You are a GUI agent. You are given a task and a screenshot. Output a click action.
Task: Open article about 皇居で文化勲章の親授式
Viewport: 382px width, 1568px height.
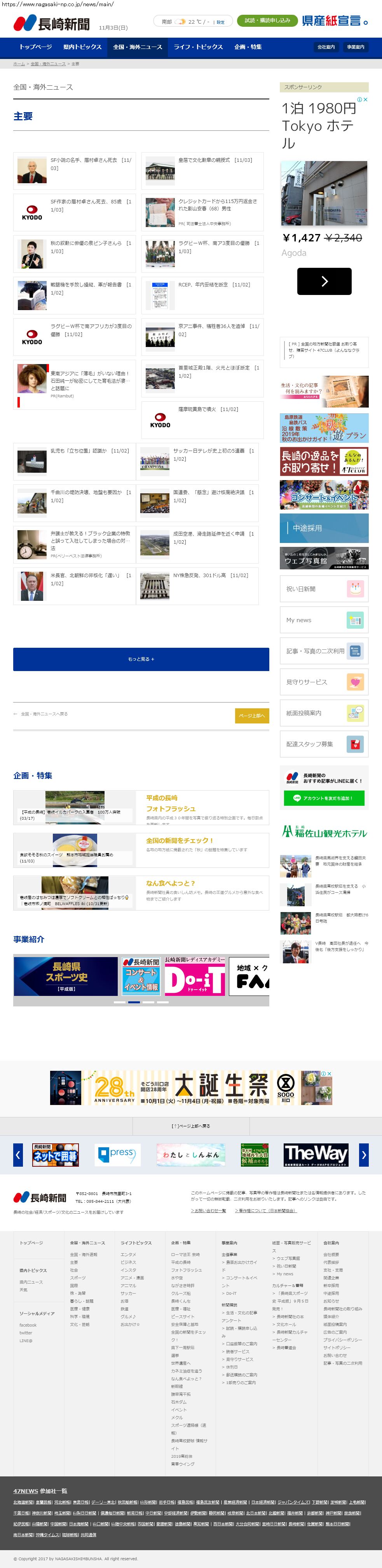coord(215,160)
